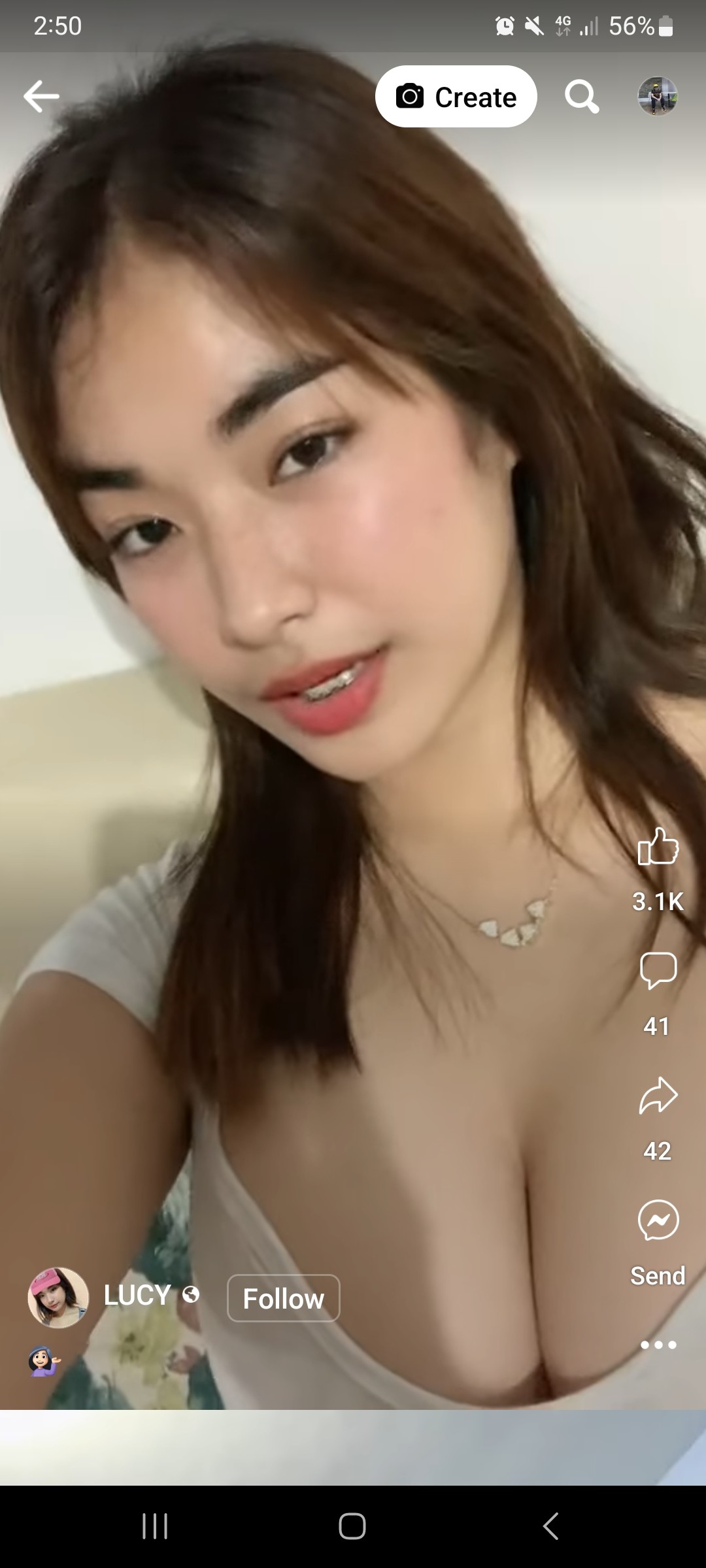Viewport: 706px width, 1568px height.
Task: Tap the system home button
Action: 352,1526
